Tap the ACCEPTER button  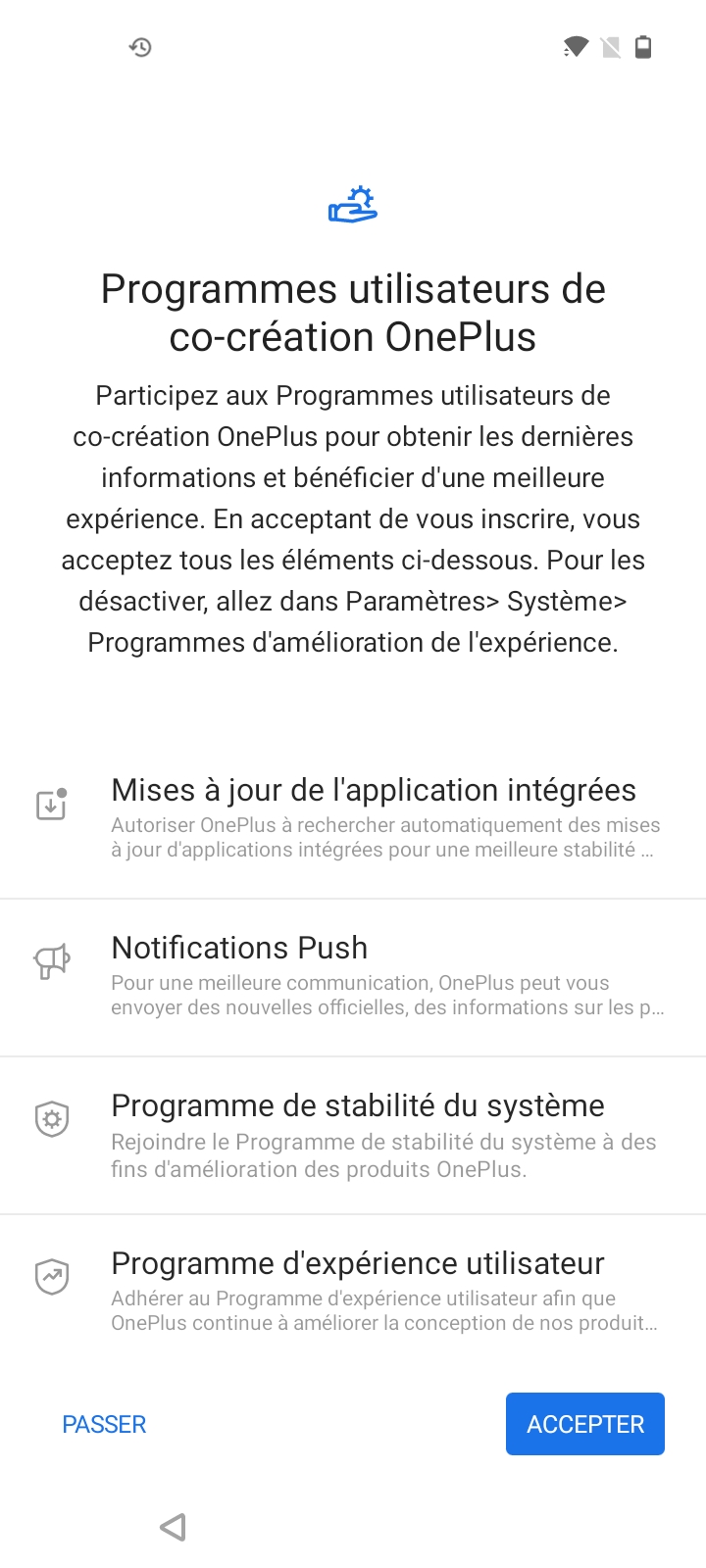(585, 1424)
